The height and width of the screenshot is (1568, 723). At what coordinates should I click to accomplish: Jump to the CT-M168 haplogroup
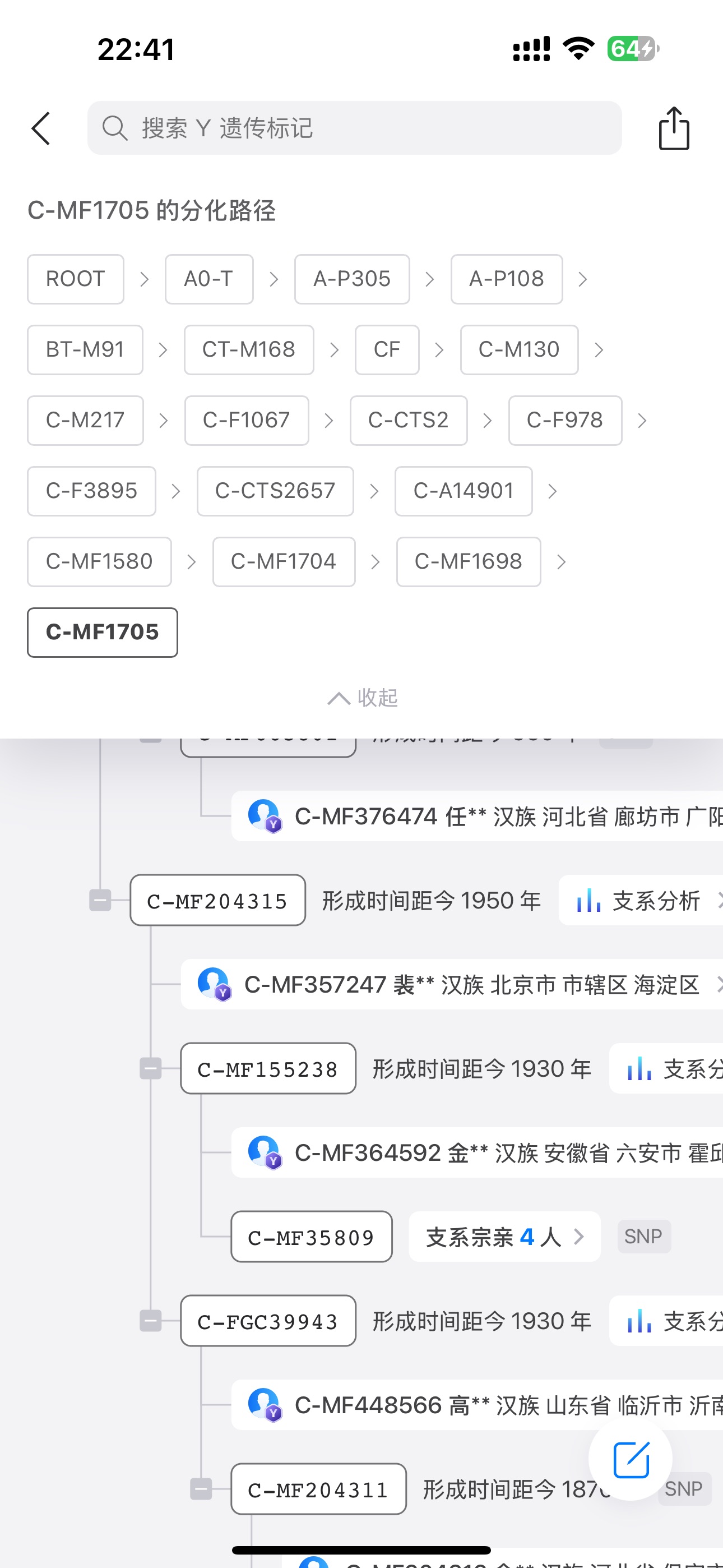(249, 349)
